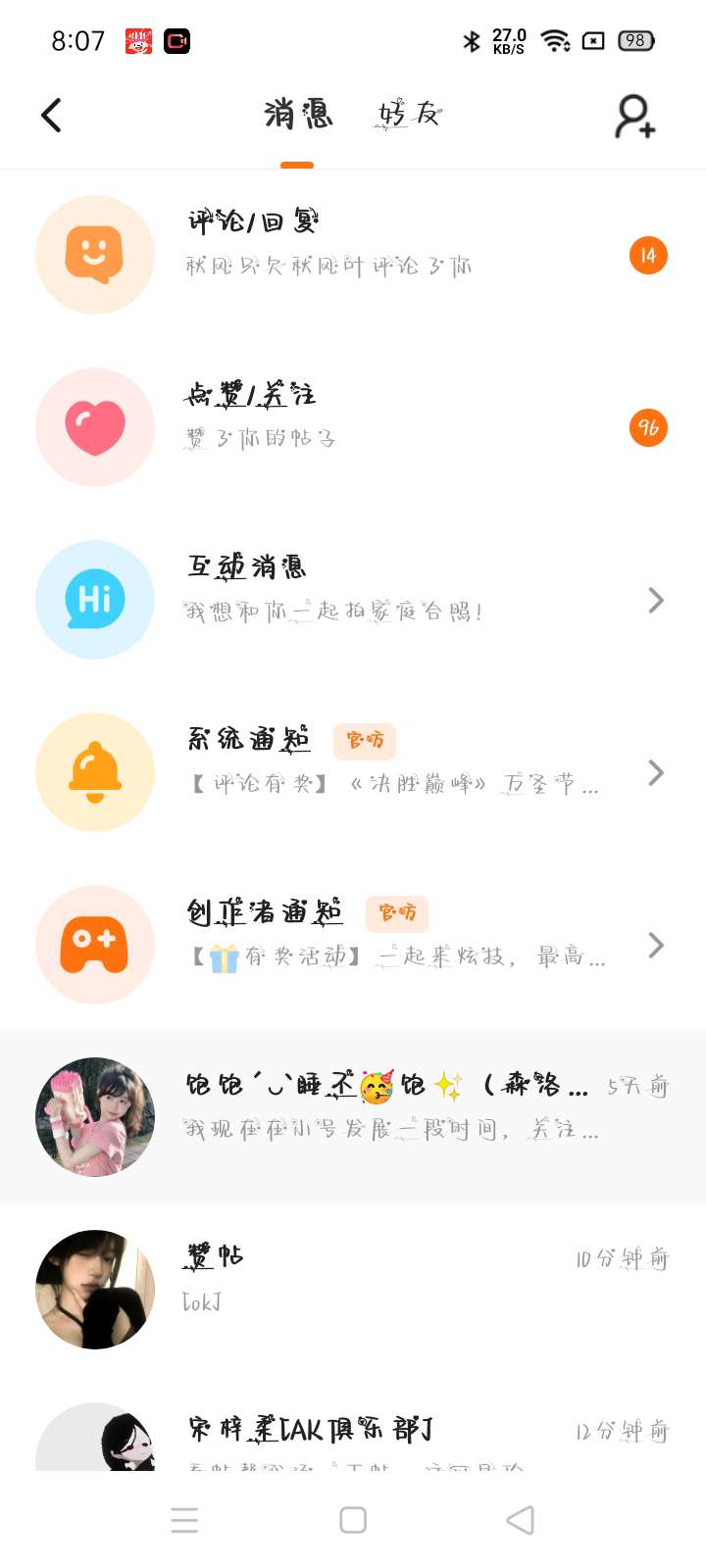Switch to the 好友 tab
Screen dimensions: 706x1568
pyautogui.click(x=410, y=115)
